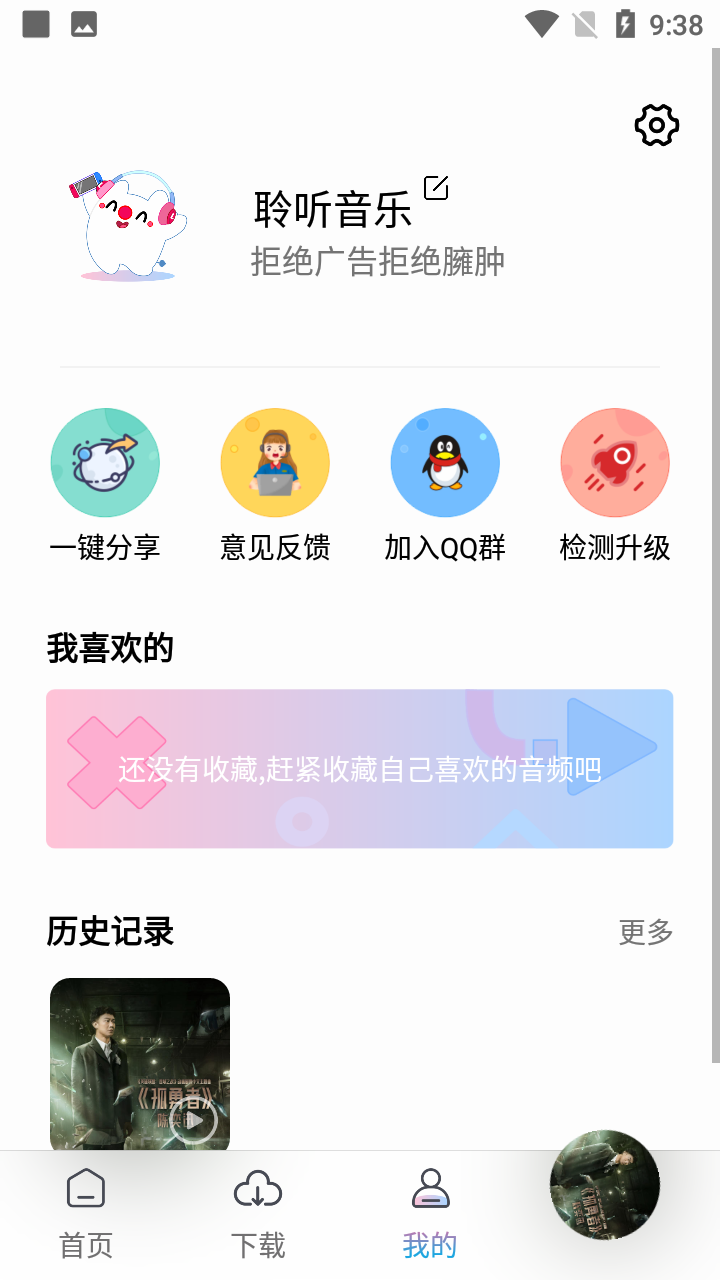The image size is (720, 1280).
Task: Tap the profile icon above 我的
Action: point(430,1189)
